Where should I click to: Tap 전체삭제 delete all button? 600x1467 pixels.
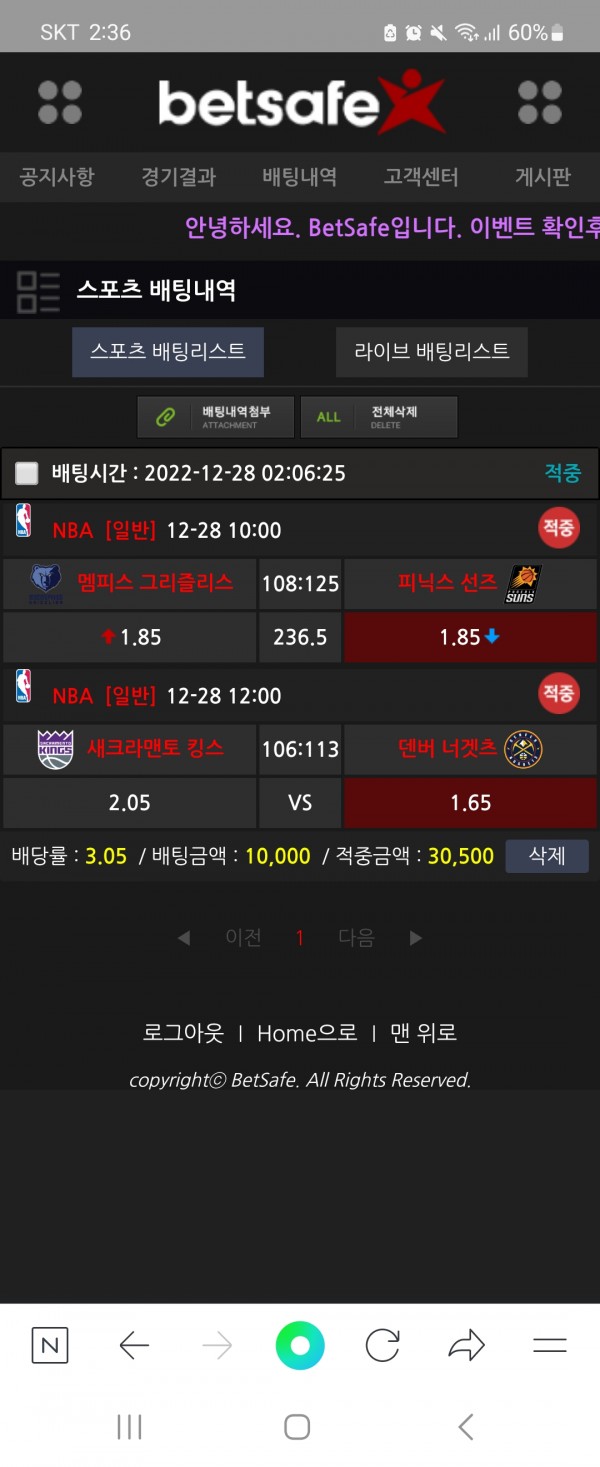(x=379, y=417)
